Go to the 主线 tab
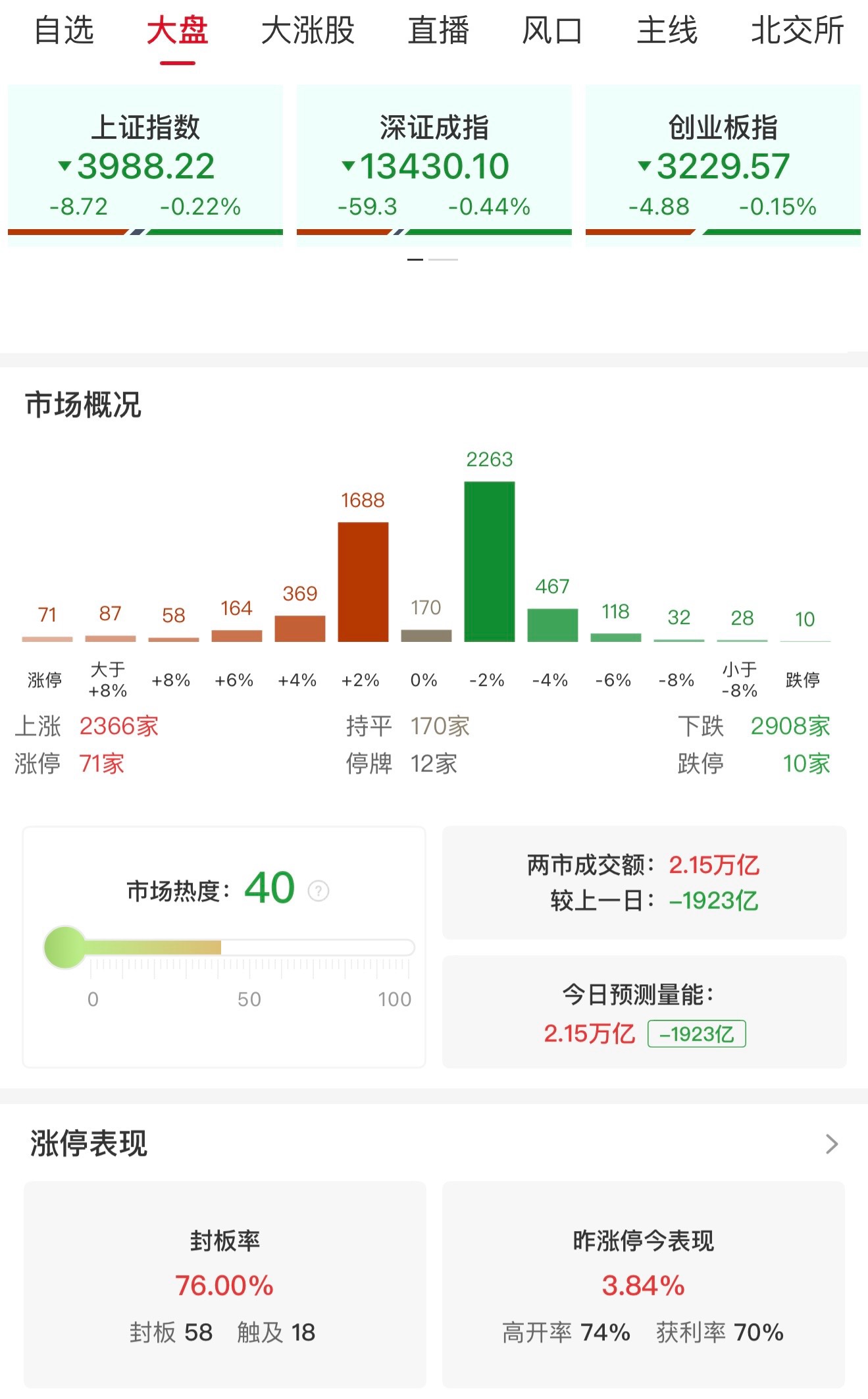The image size is (868, 1399). [x=667, y=31]
